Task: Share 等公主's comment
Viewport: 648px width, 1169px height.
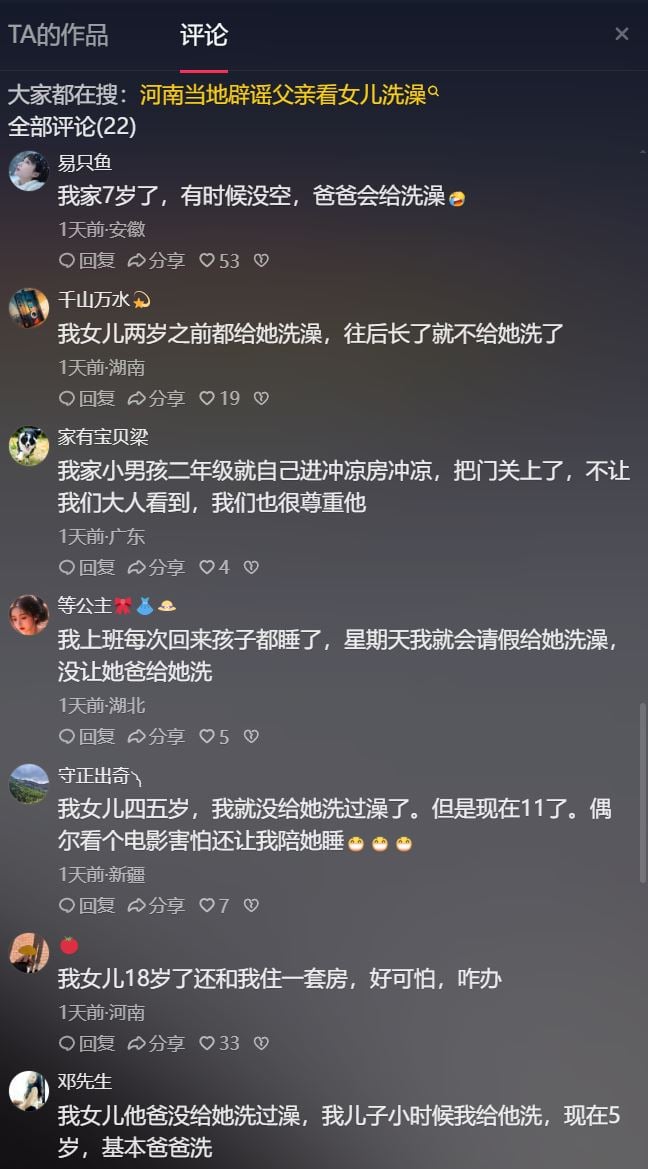Action: (156, 736)
